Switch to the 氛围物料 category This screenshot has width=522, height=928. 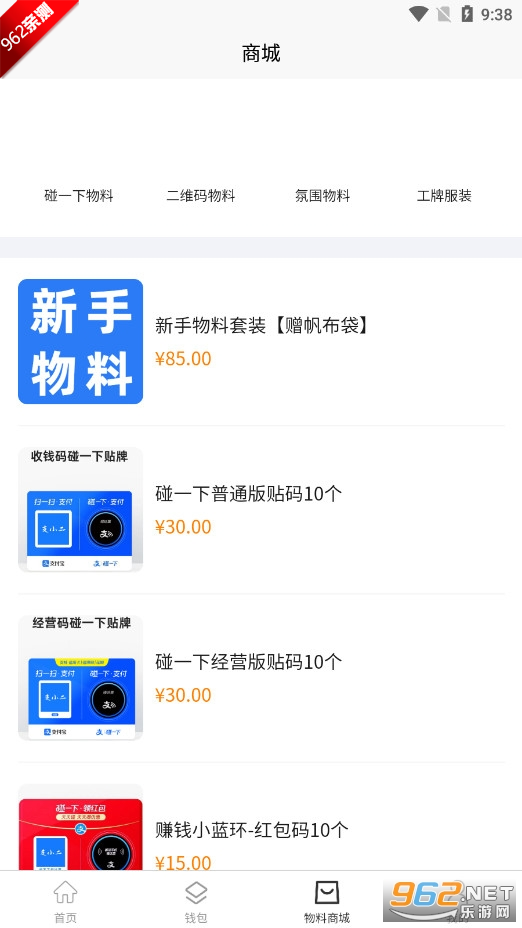(x=323, y=195)
